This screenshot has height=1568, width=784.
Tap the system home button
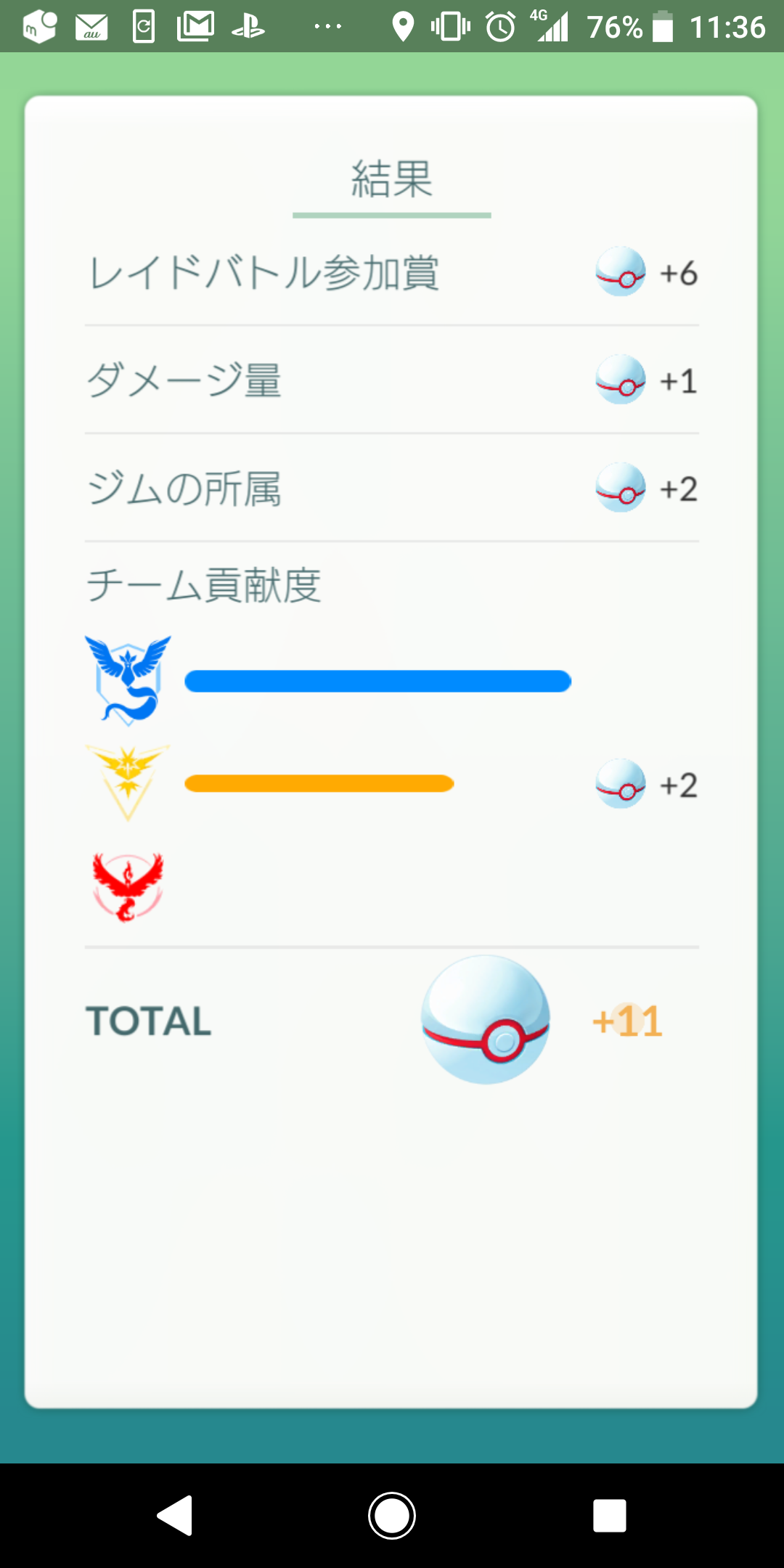pos(392,1516)
